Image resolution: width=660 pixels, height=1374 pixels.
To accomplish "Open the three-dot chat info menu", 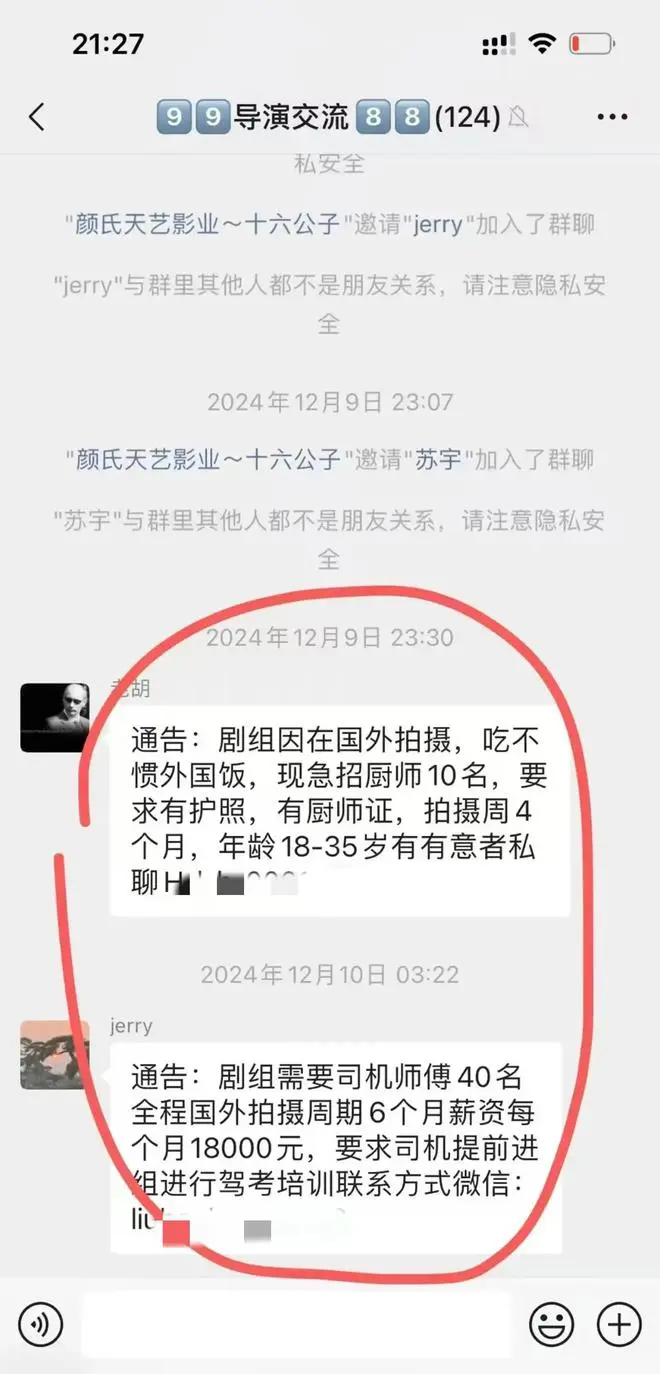I will click(x=612, y=117).
